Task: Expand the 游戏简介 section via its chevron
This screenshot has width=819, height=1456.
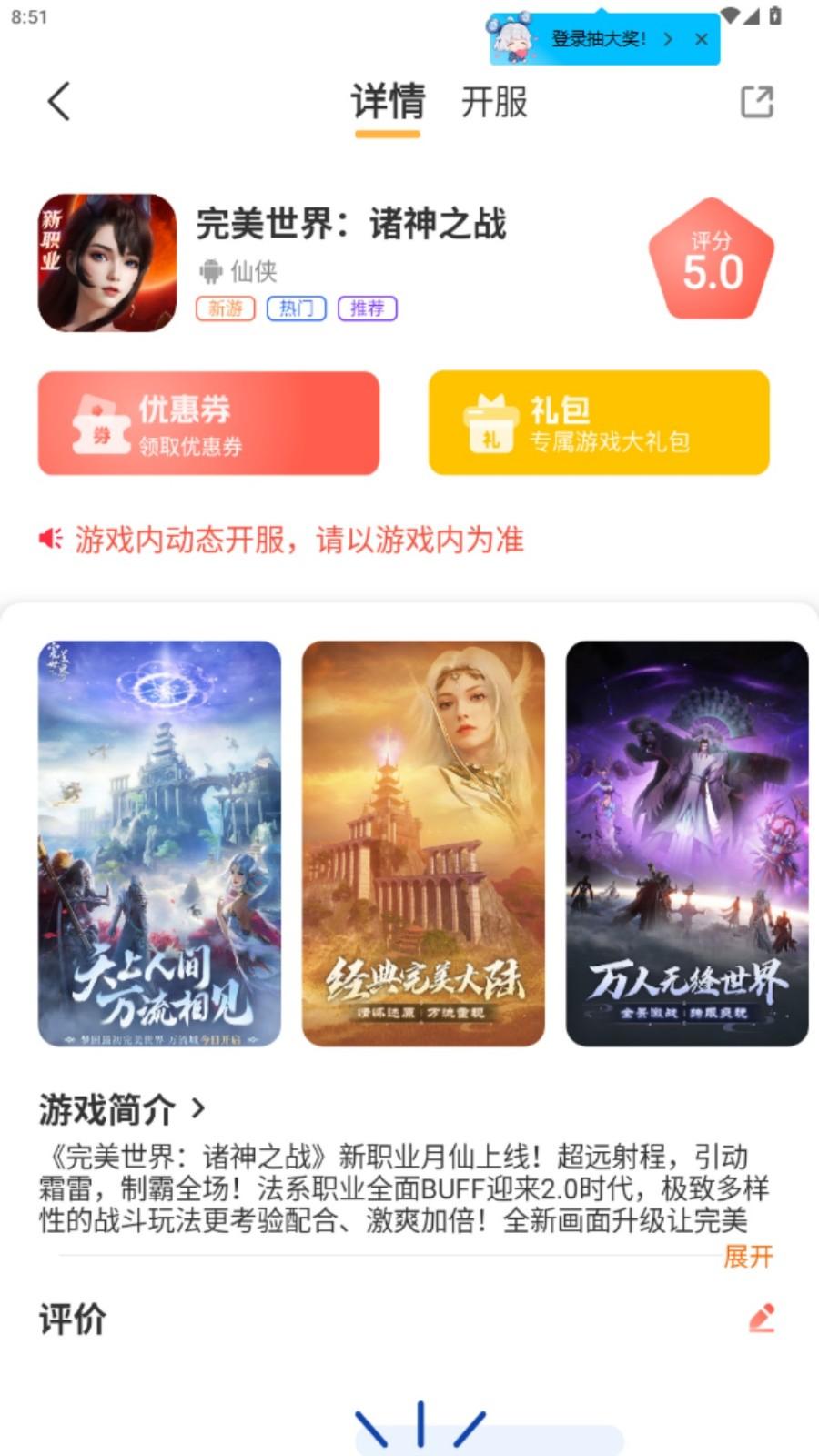Action: click(197, 1107)
